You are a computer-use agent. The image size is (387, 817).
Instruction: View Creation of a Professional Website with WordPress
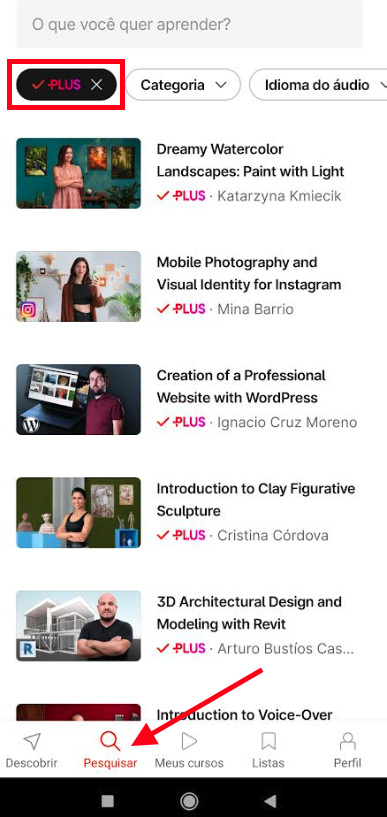(190, 399)
